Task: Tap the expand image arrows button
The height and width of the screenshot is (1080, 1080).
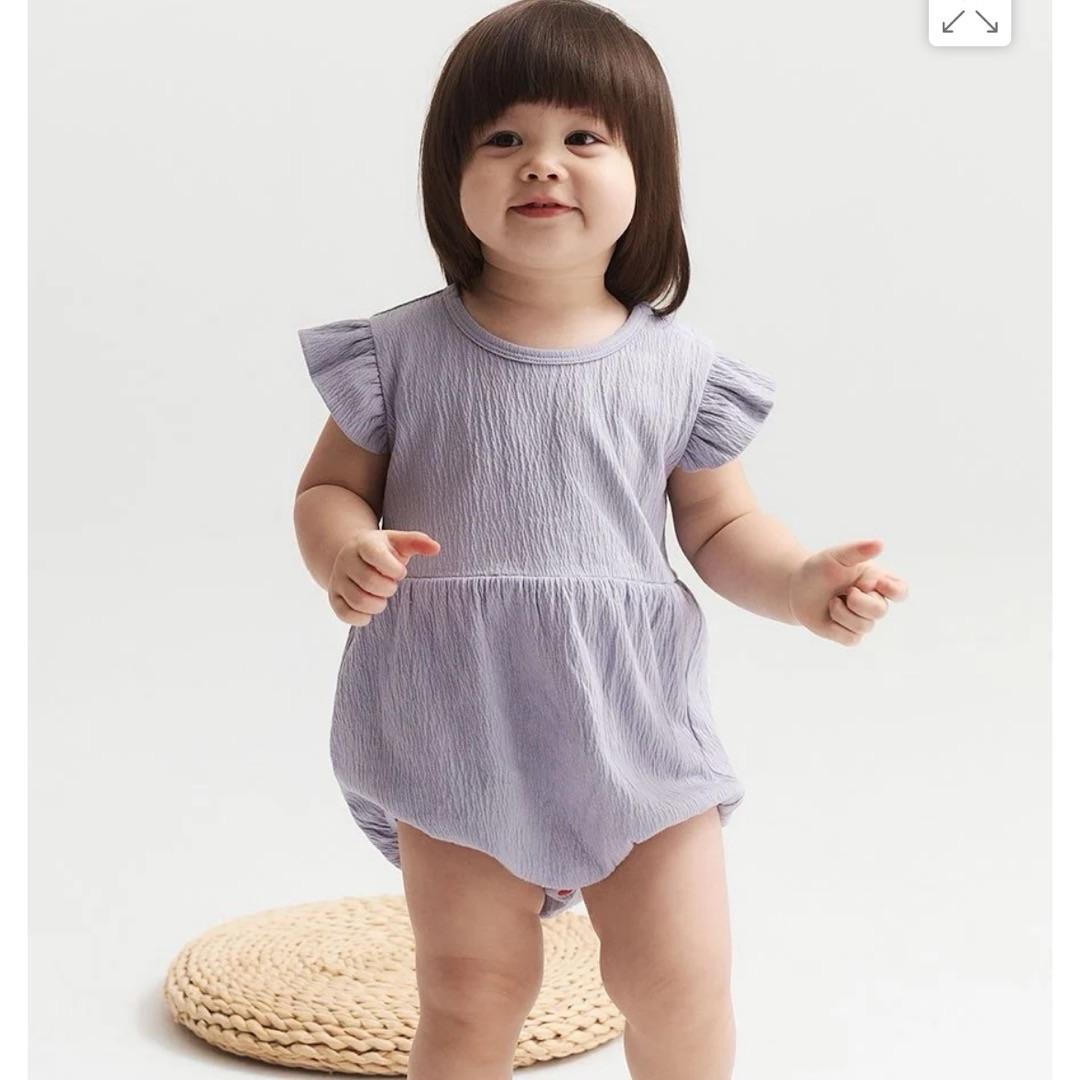Action: pos(969,21)
